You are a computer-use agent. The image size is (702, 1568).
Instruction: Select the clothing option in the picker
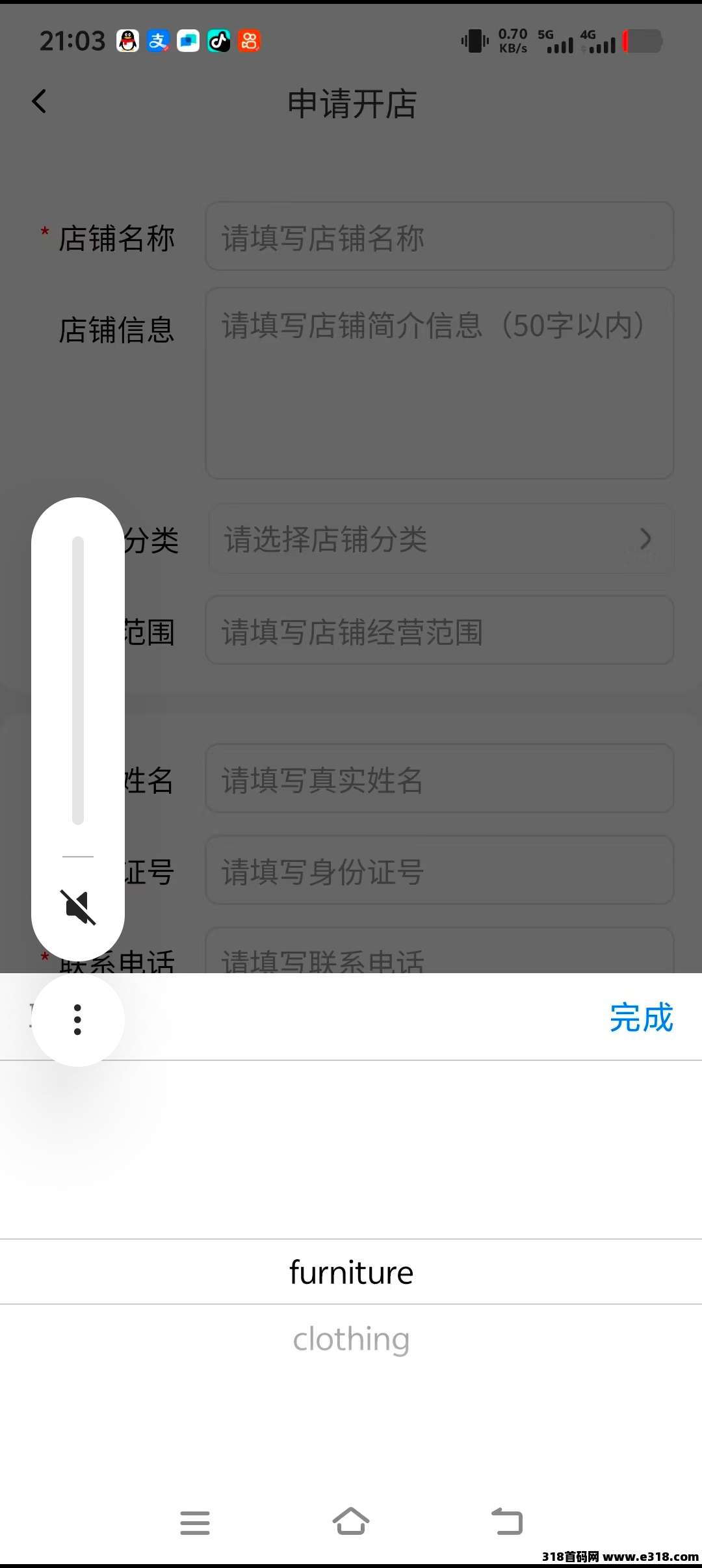pos(351,1339)
